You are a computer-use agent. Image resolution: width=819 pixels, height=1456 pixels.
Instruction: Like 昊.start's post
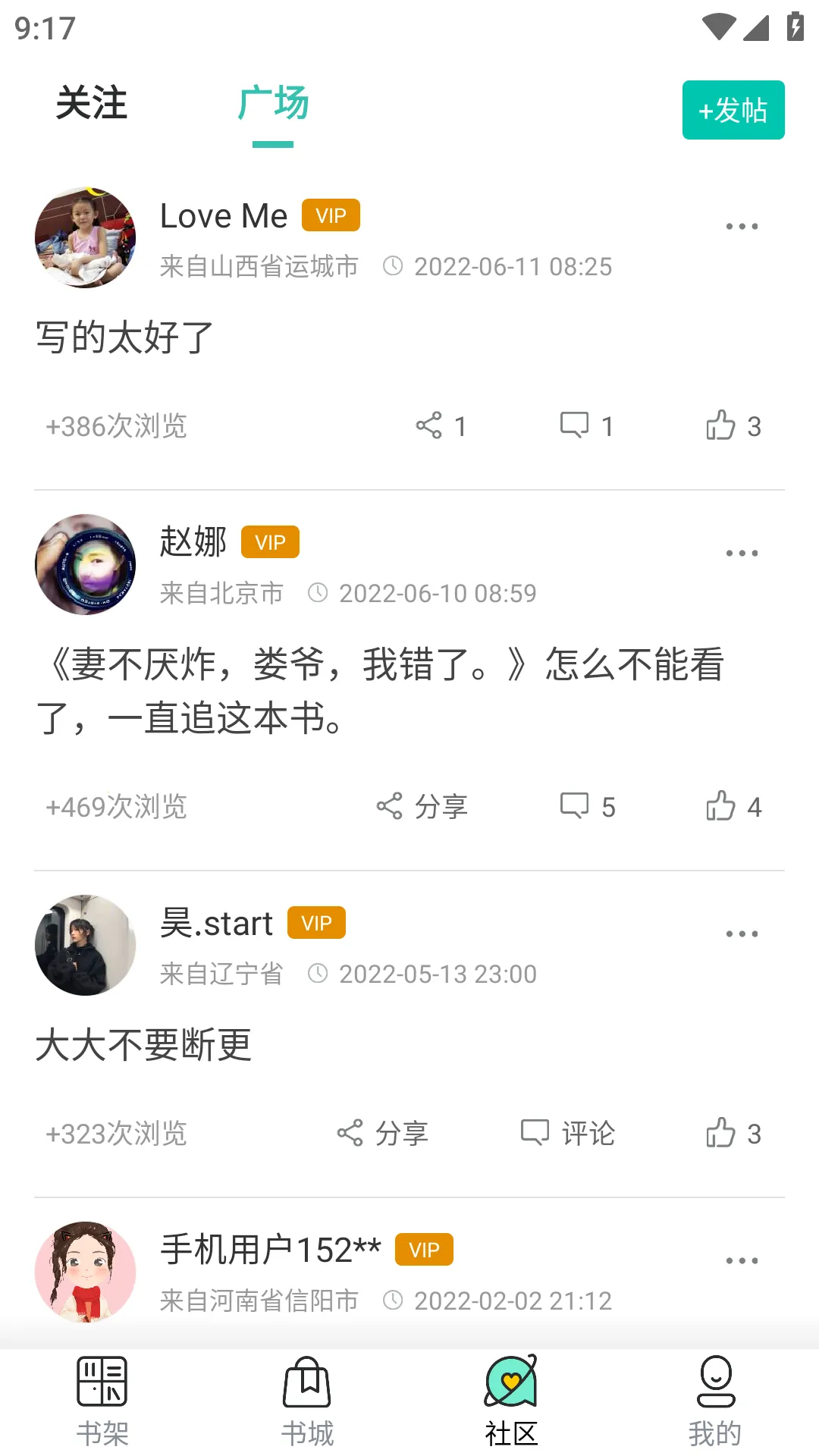[x=733, y=1133]
